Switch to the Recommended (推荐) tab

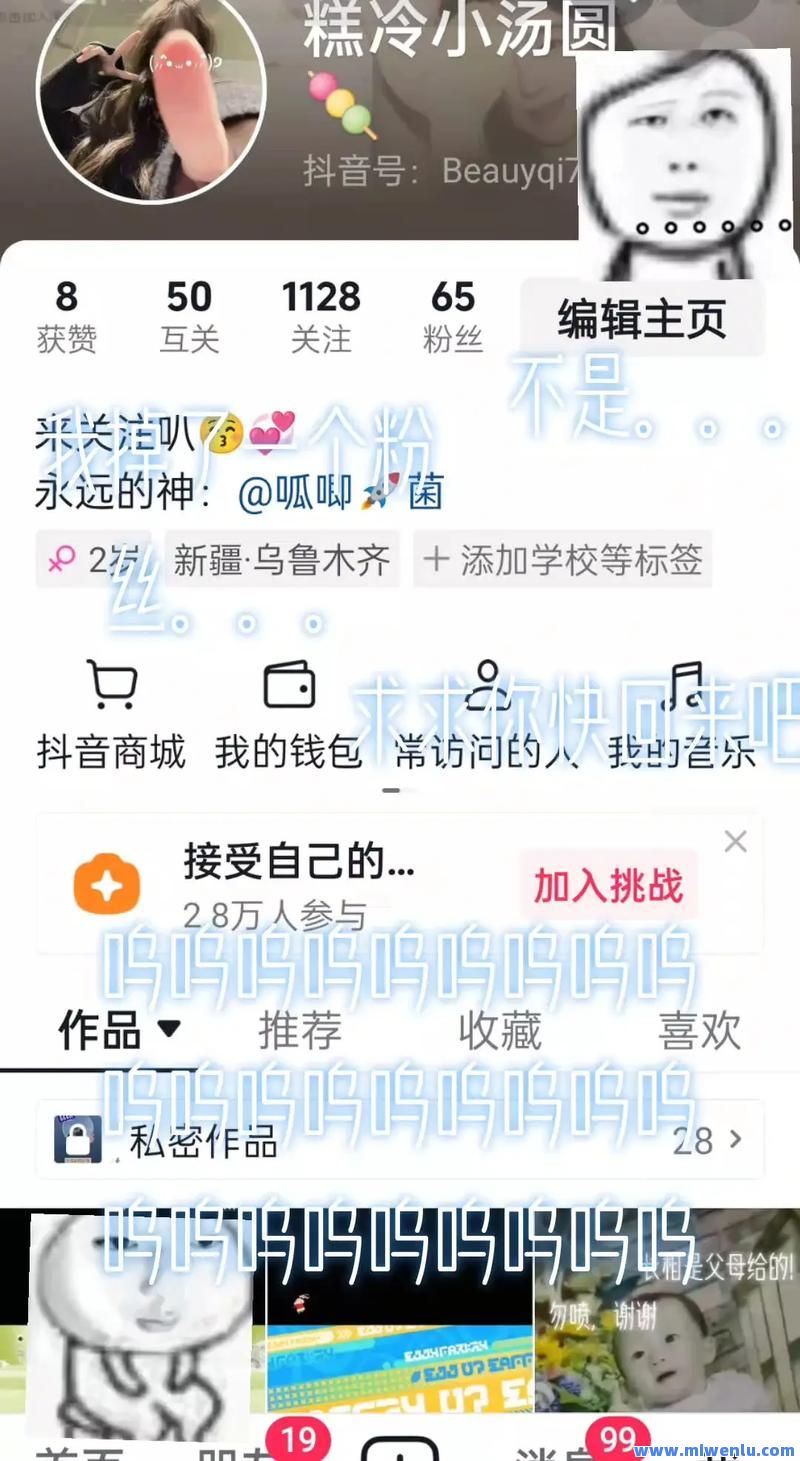coord(300,1030)
